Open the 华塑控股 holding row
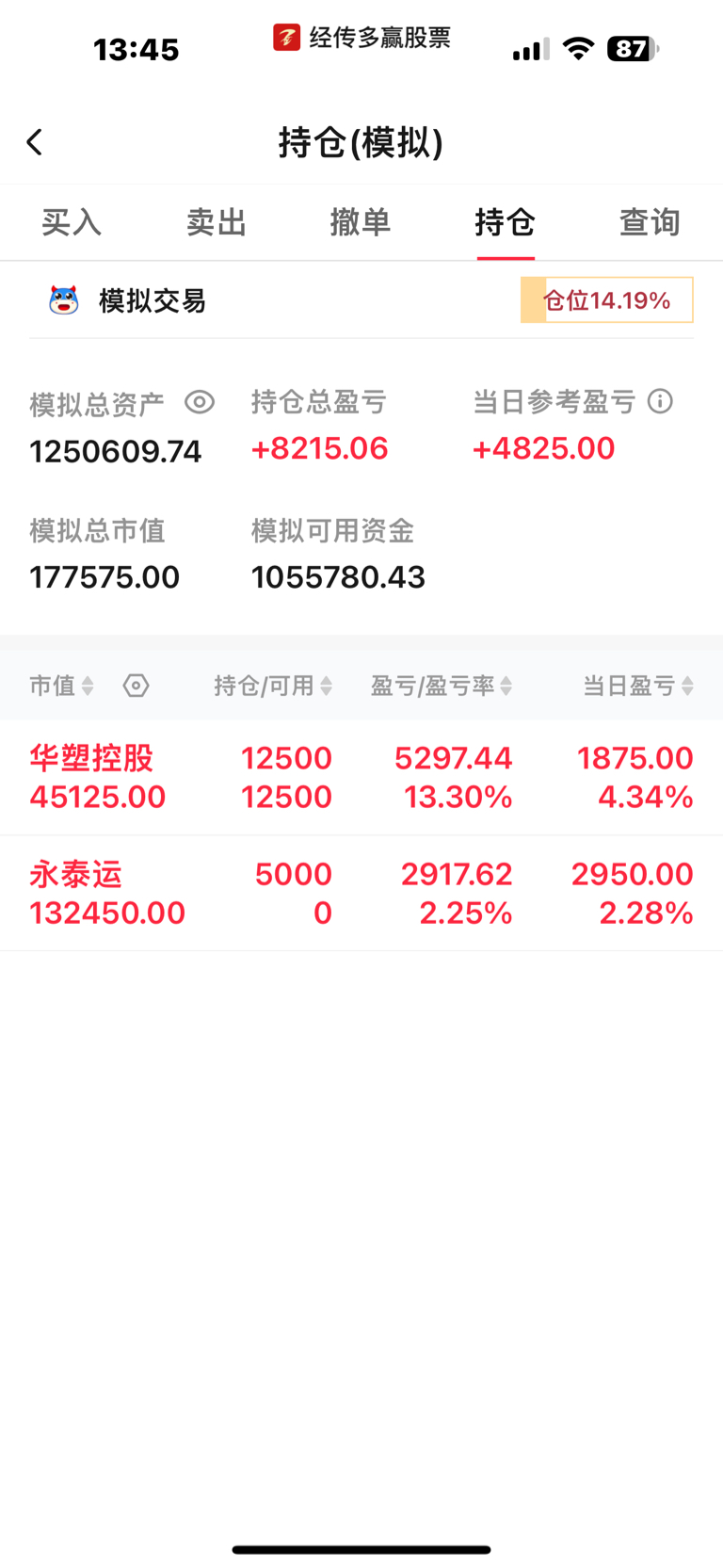Screen dimensions: 723x1568 click(361, 777)
